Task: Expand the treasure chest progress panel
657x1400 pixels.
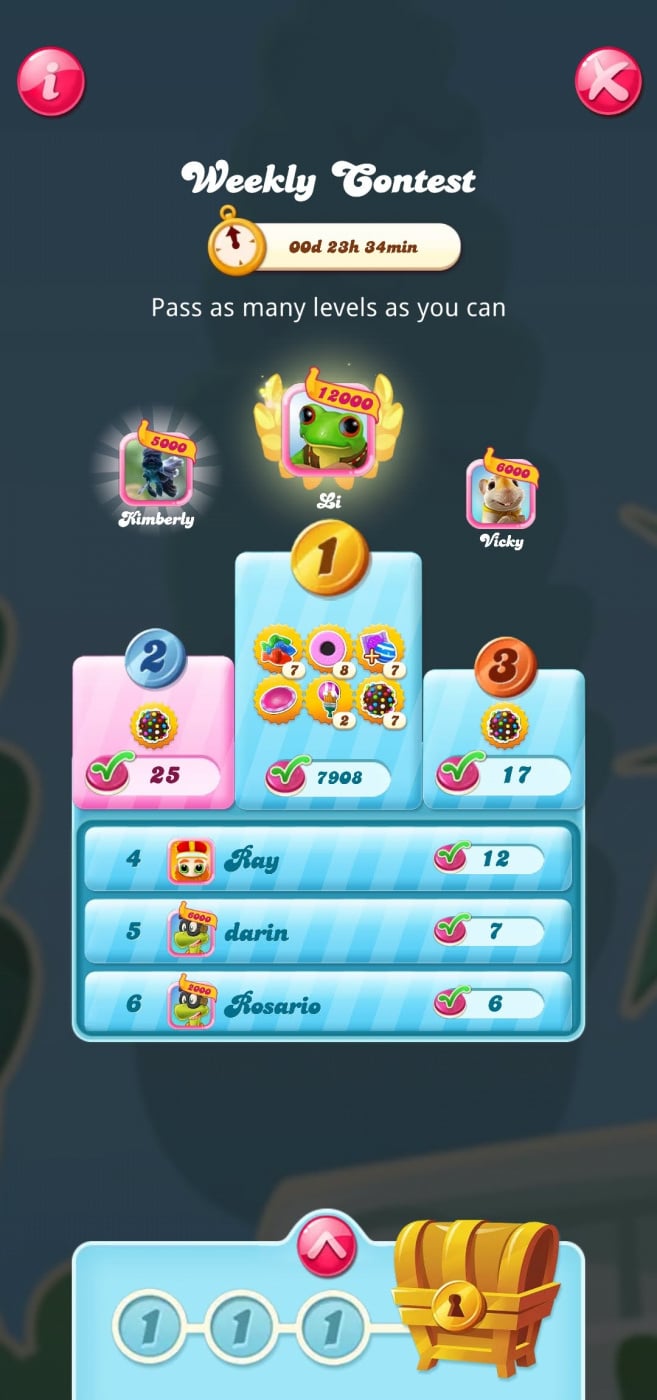Action: click(327, 1246)
